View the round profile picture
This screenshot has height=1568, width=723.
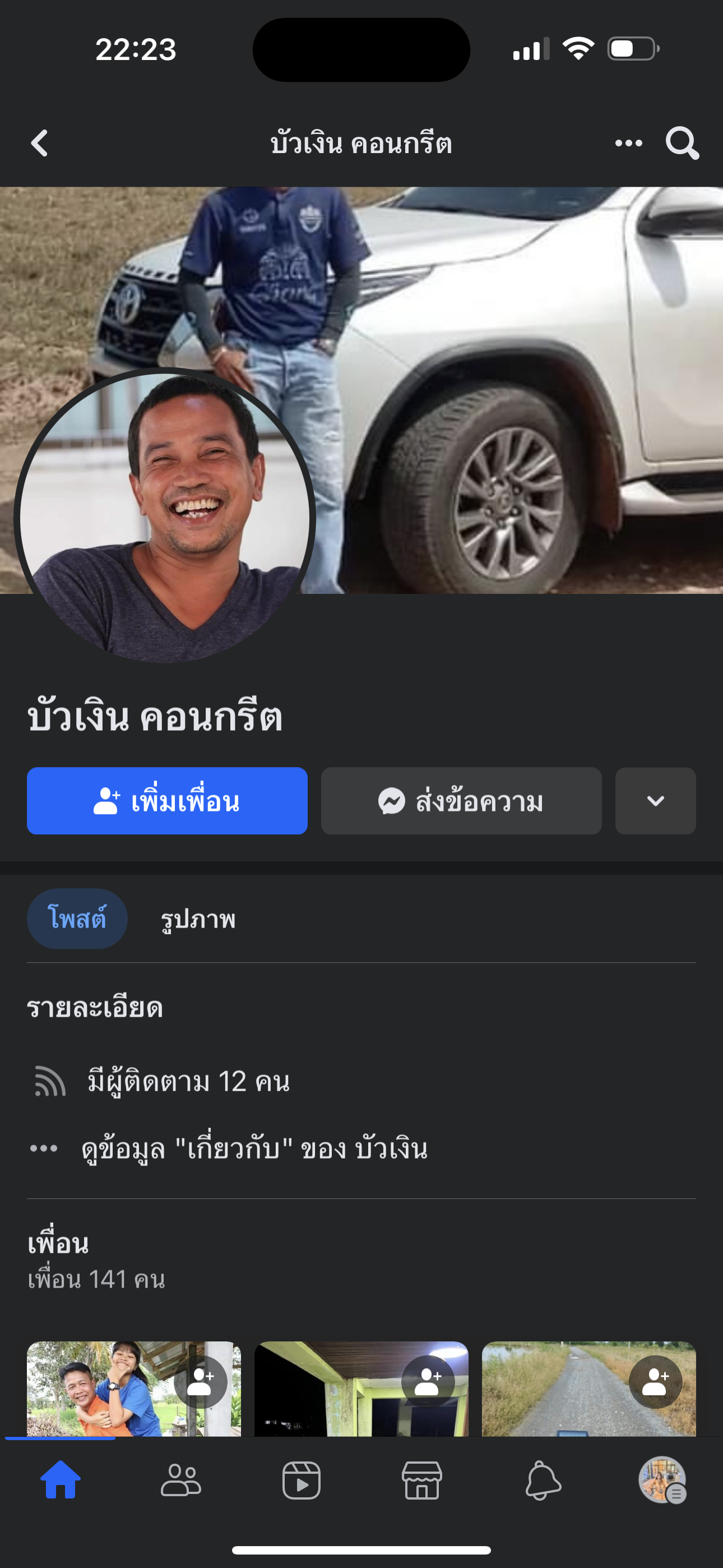(x=164, y=518)
